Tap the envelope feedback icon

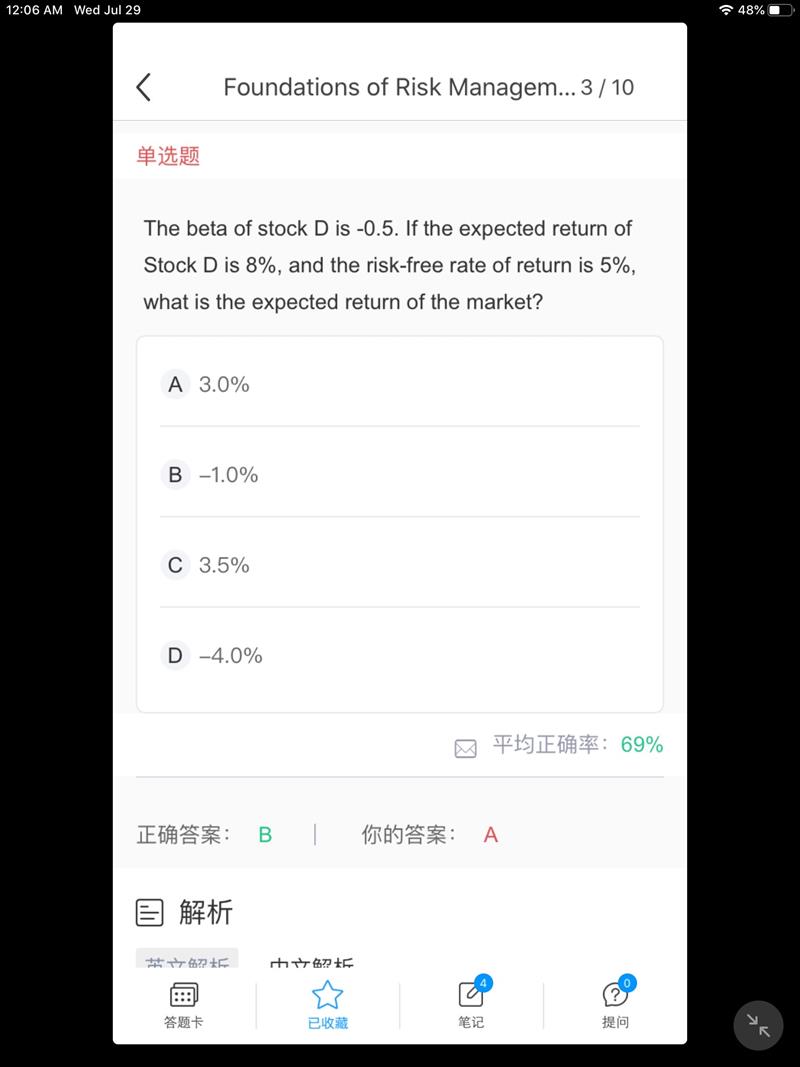tap(466, 748)
